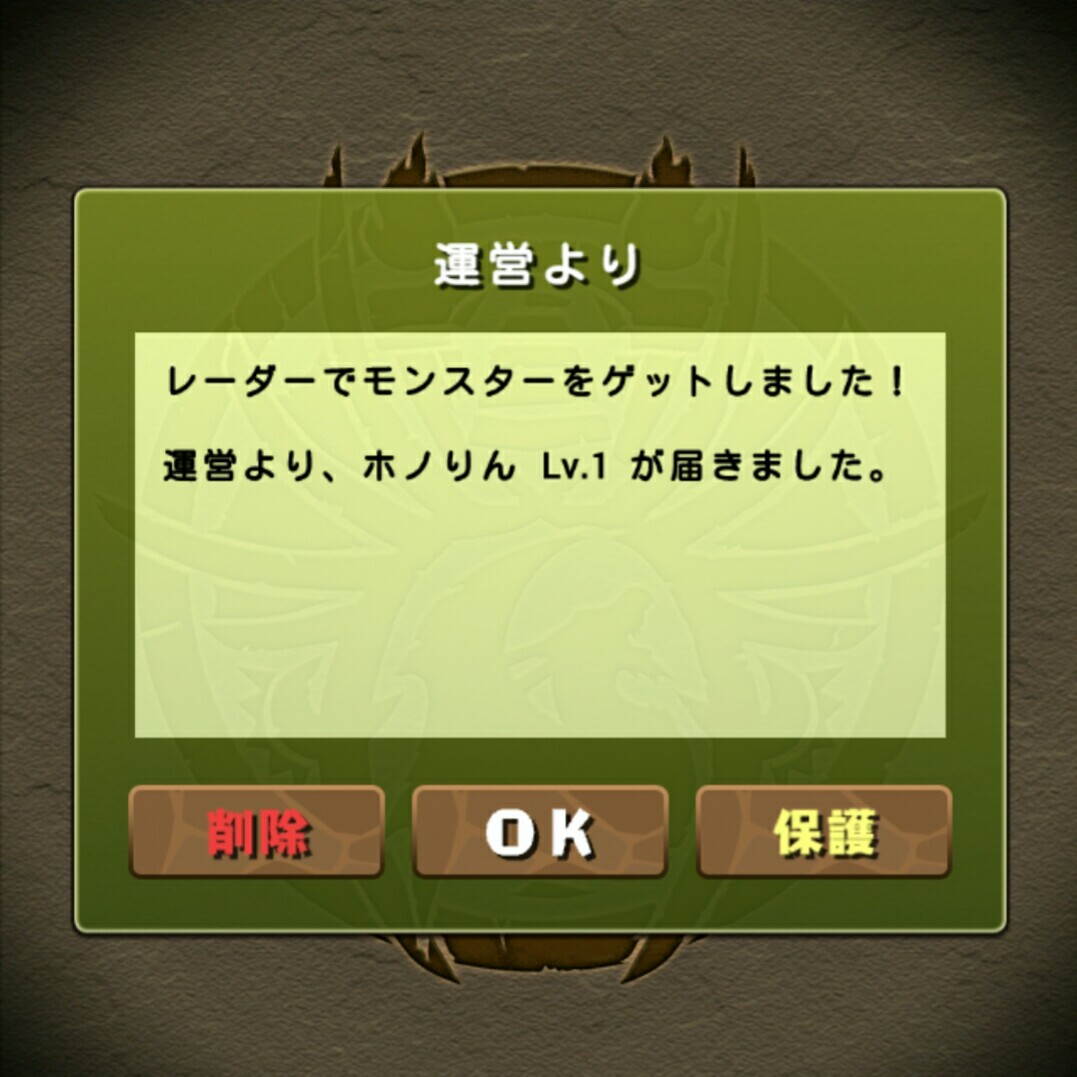Confirm the message by tapping OK
Screen dimensions: 1077x1077
coord(540,832)
